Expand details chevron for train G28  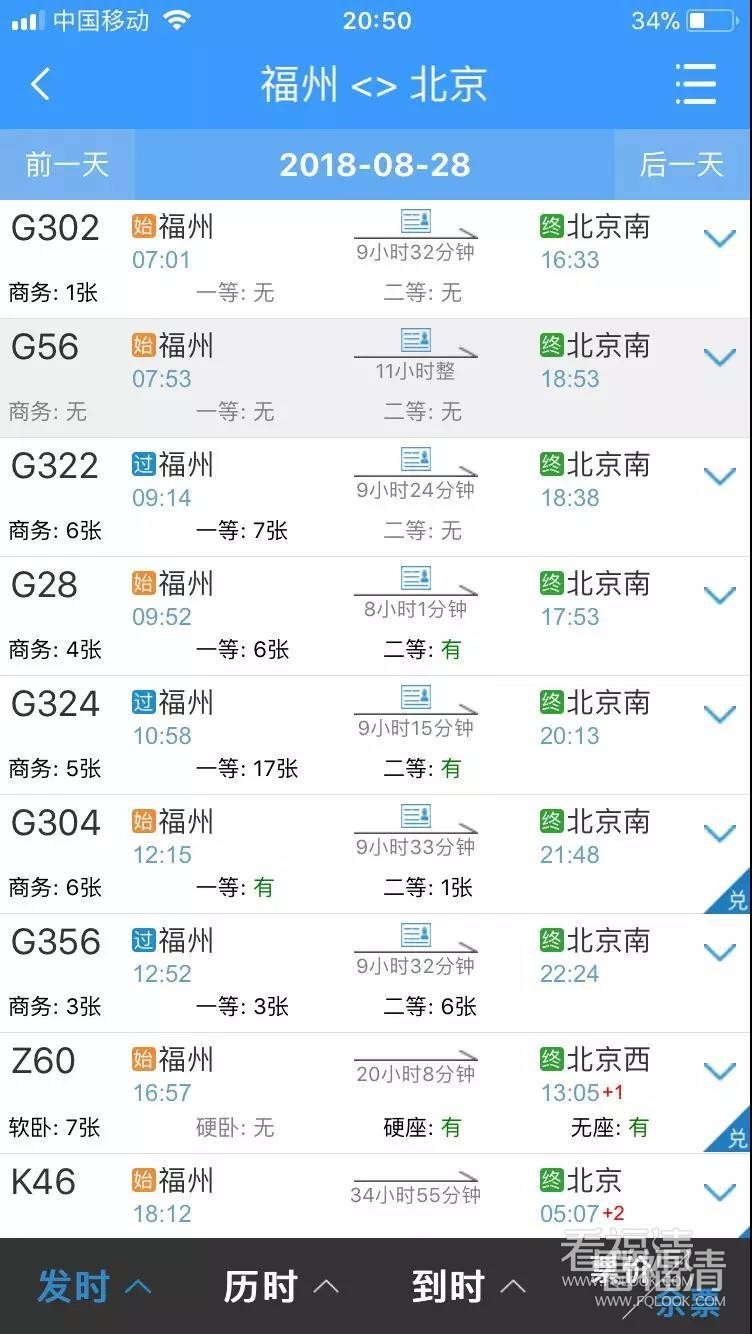tap(719, 595)
